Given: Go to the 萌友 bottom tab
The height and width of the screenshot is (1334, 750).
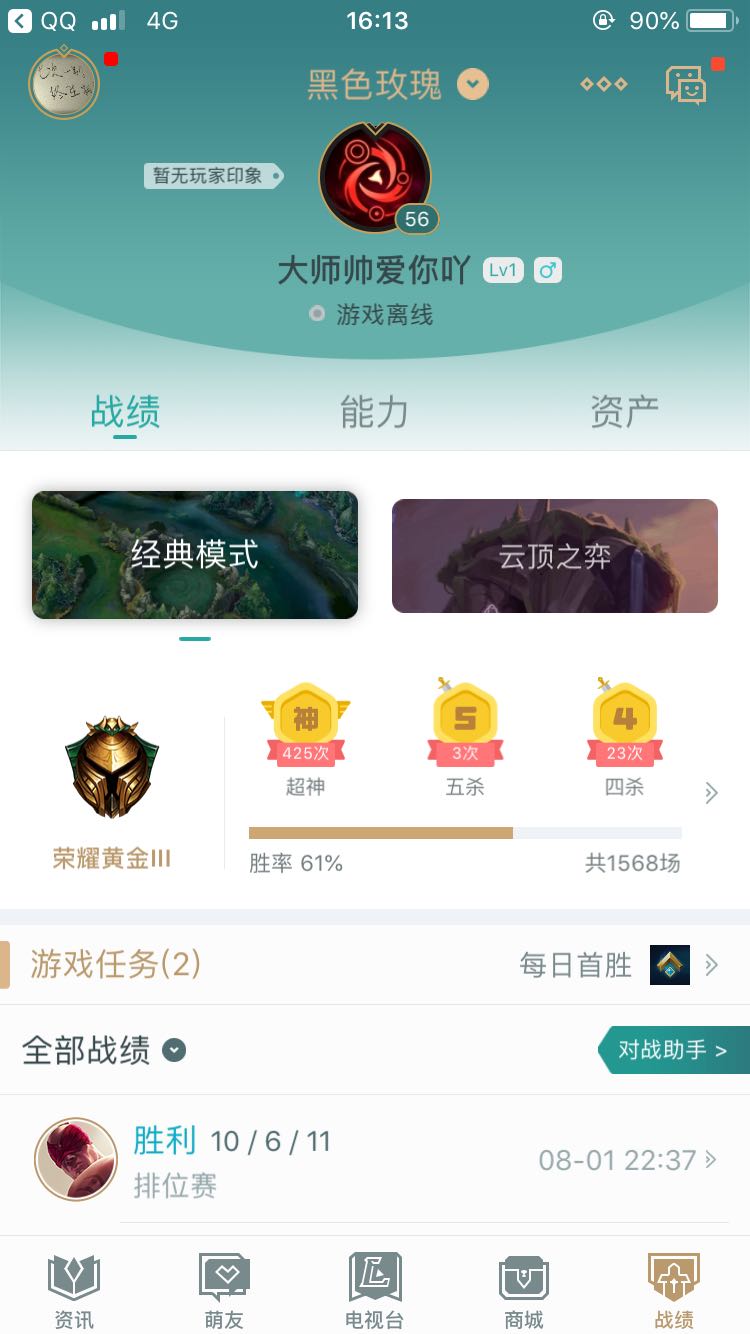Looking at the screenshot, I should coord(224,1290).
